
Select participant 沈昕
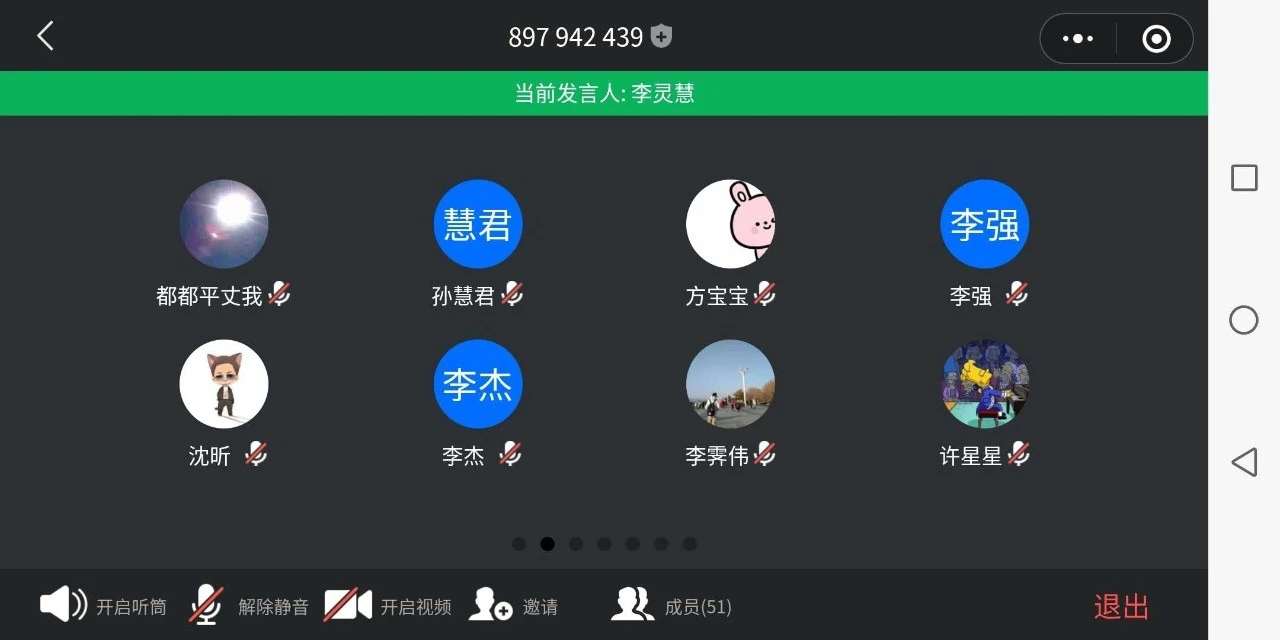coord(224,384)
